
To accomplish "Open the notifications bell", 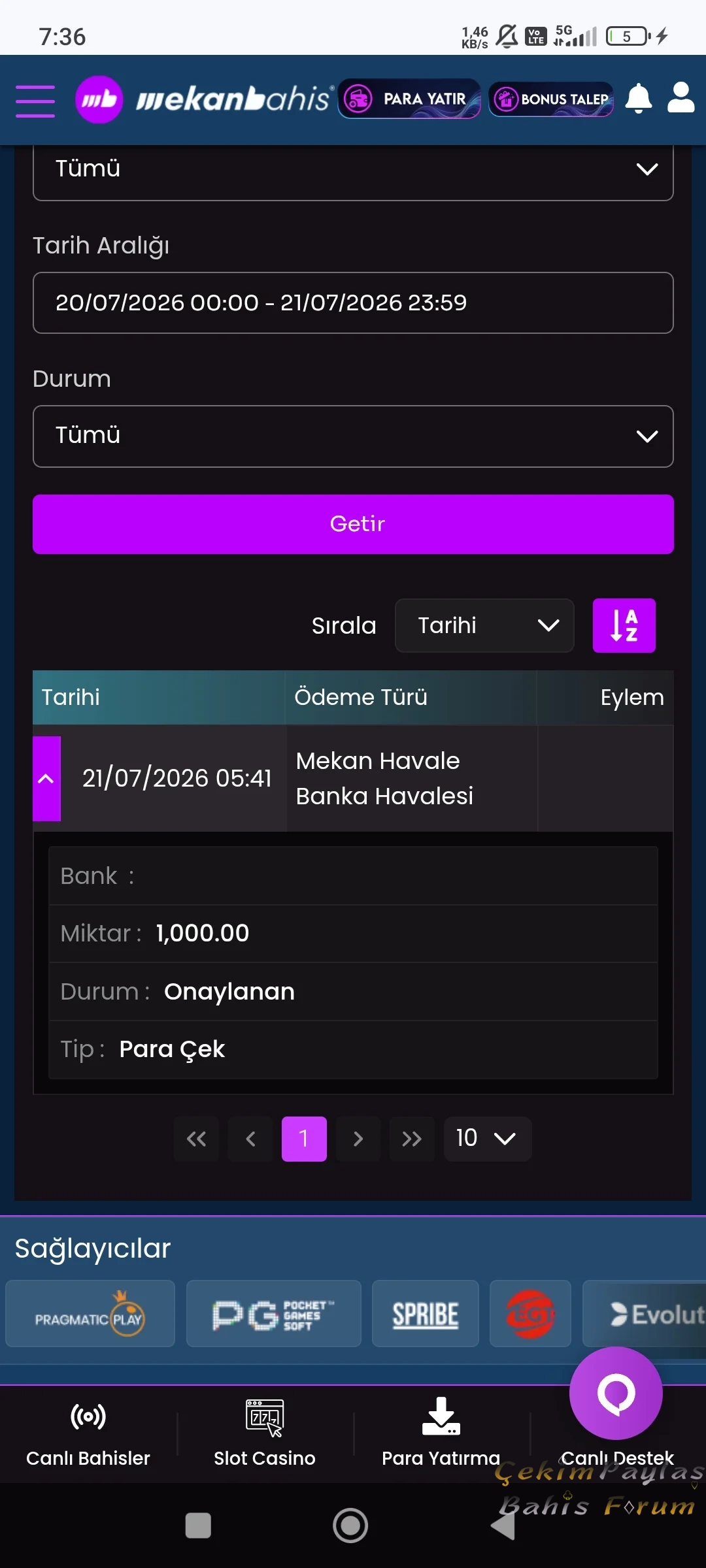I will 639,99.
